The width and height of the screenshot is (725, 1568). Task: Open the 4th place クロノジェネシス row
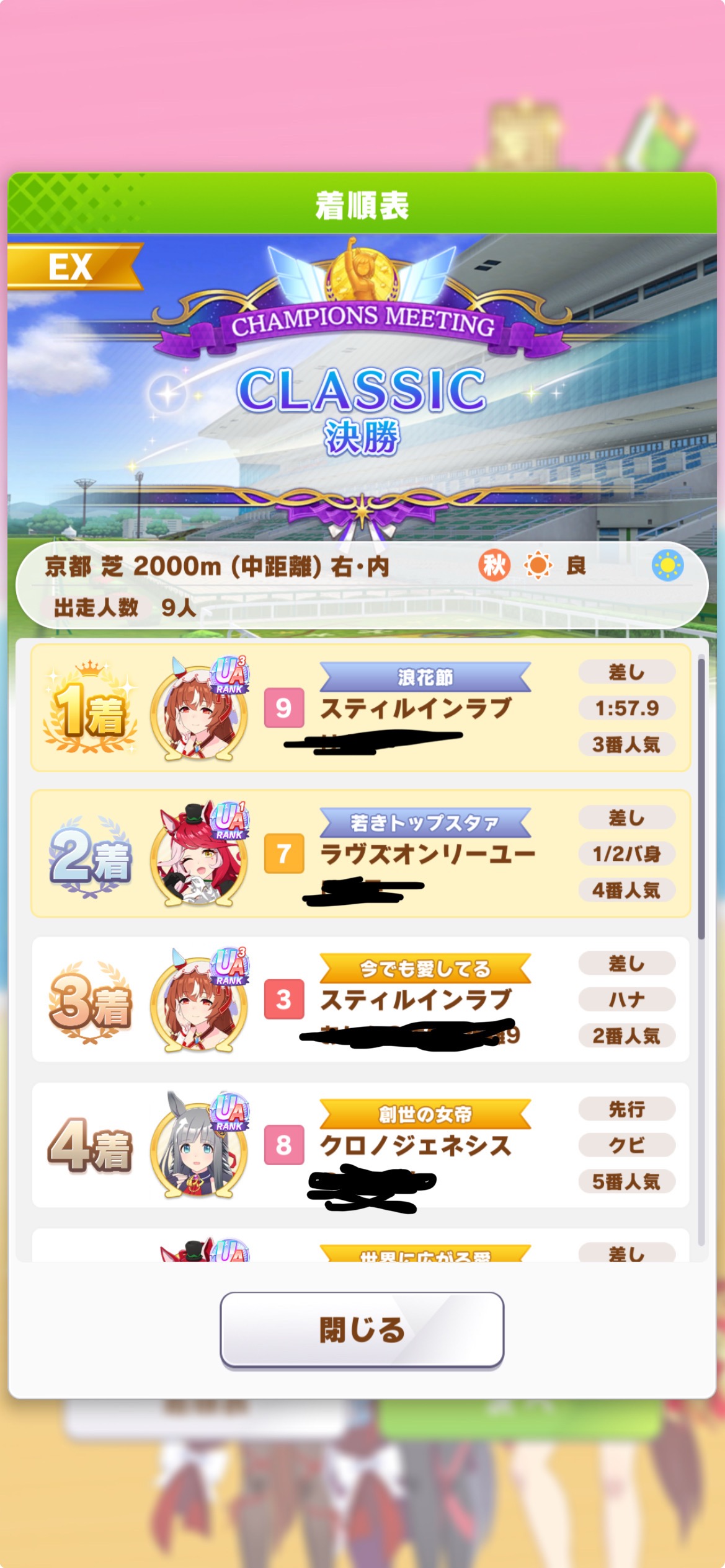tap(360, 1145)
